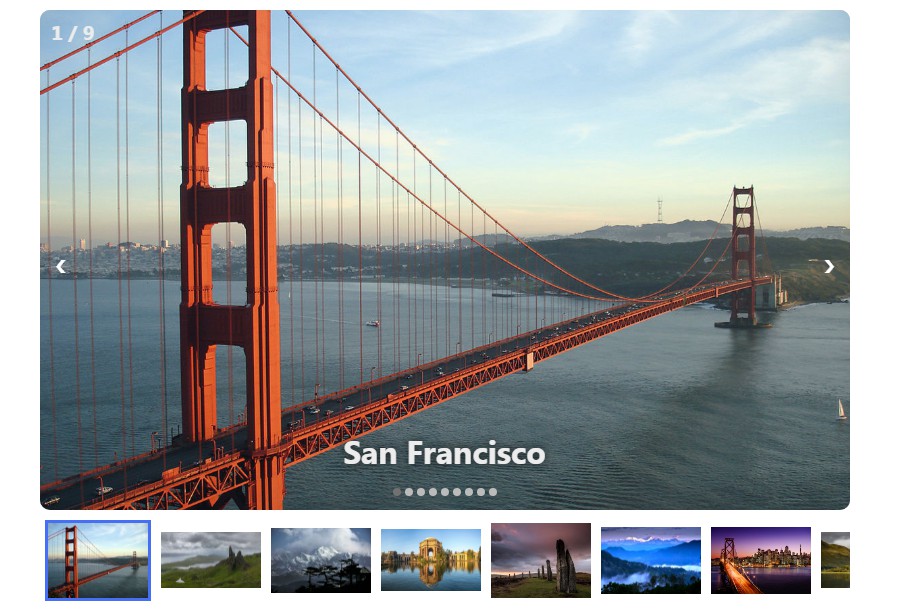View the domed palace reflection thumbnail
Screen dimensions: 902x611
coord(431,560)
